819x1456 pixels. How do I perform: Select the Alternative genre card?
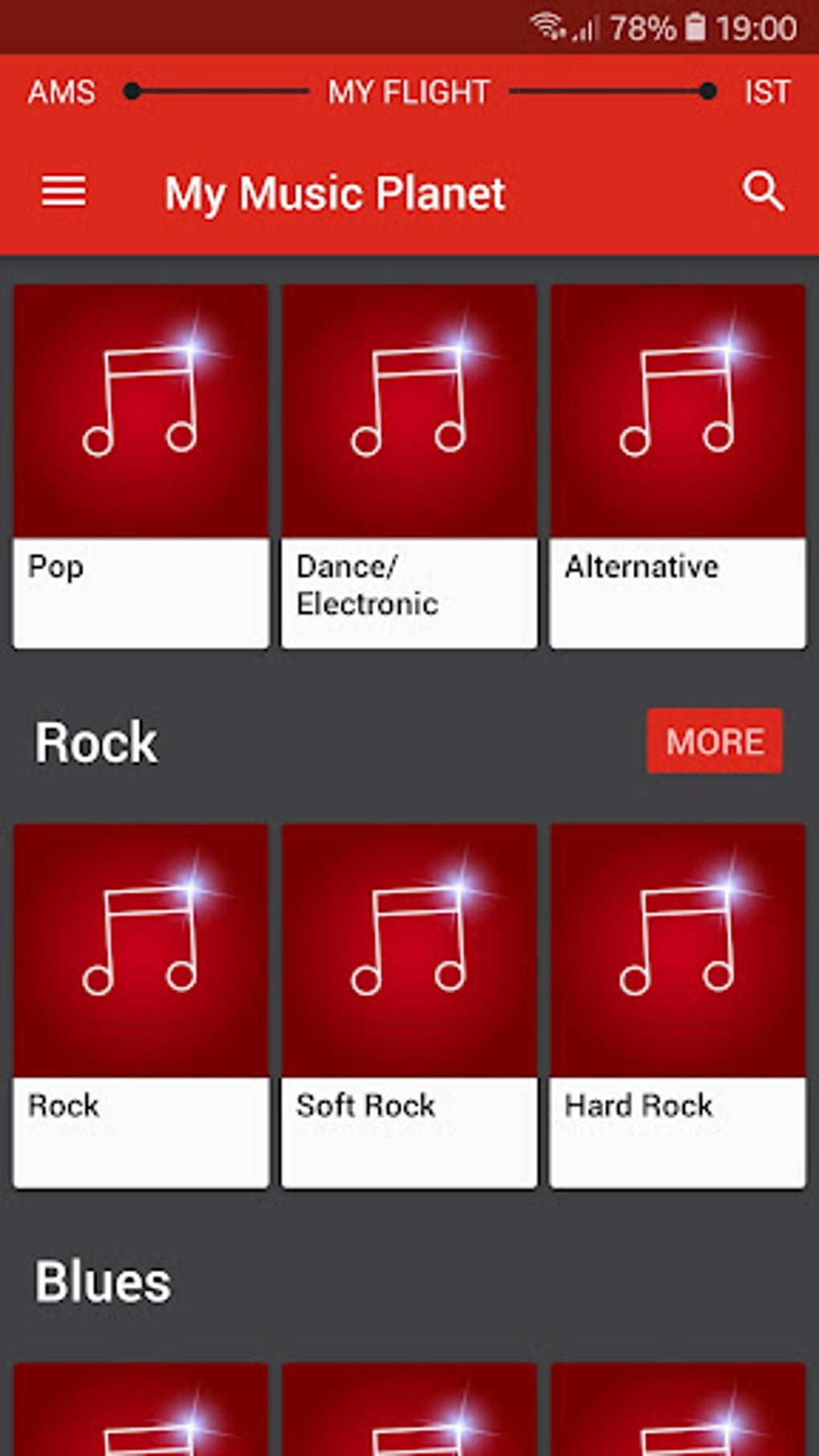click(677, 466)
